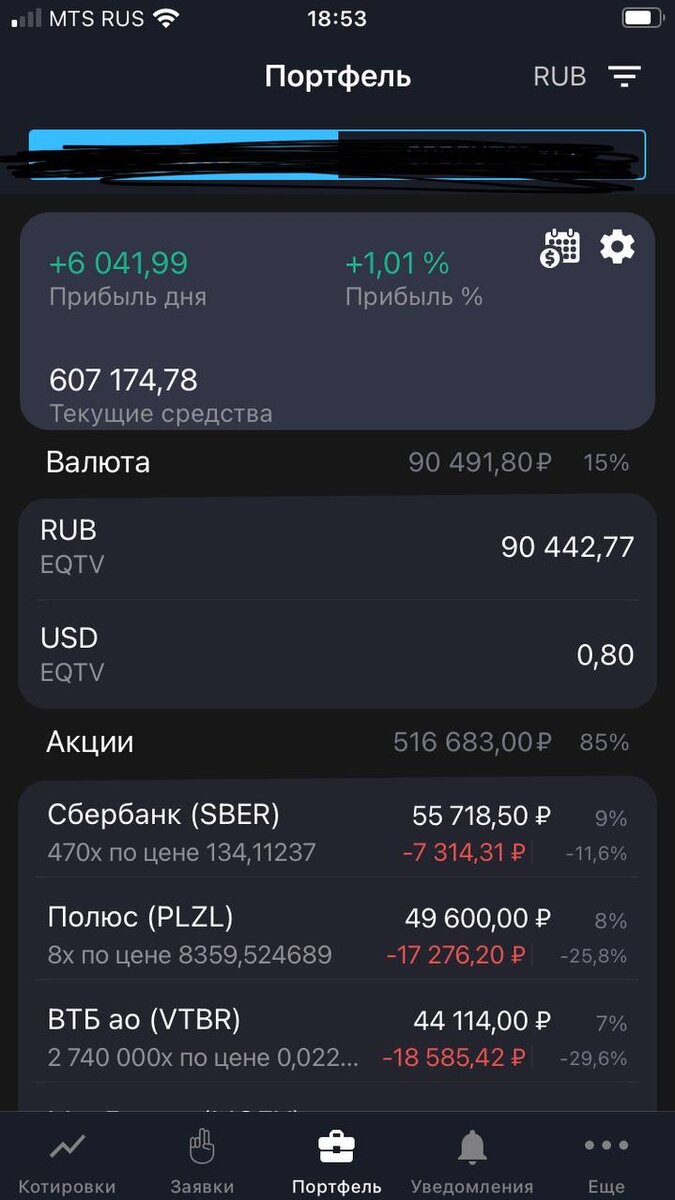Select the Портфель tab
This screenshot has height=1200, width=675.
click(337, 1163)
